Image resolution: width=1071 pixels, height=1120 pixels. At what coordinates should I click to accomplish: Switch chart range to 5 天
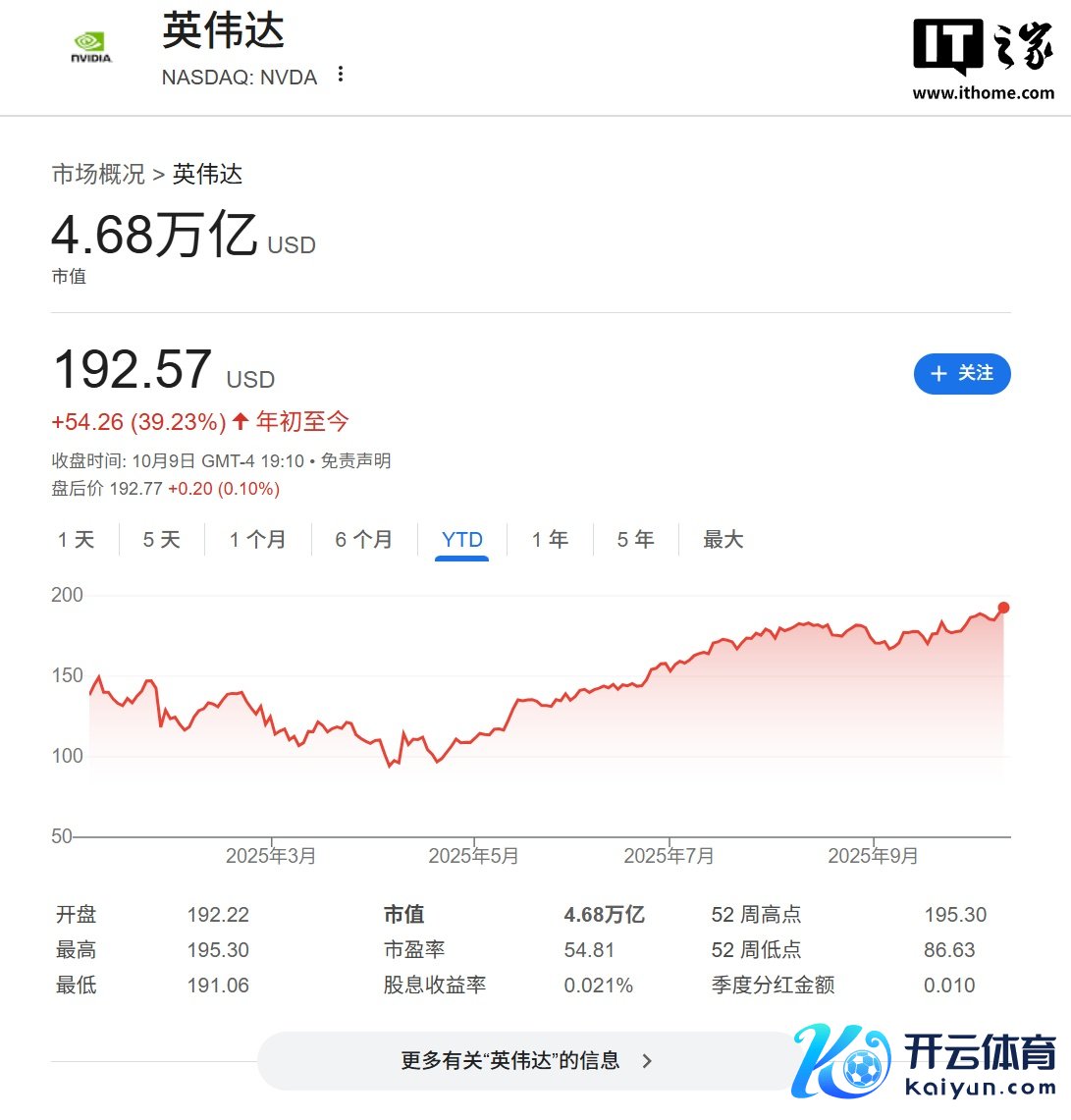pyautogui.click(x=162, y=539)
